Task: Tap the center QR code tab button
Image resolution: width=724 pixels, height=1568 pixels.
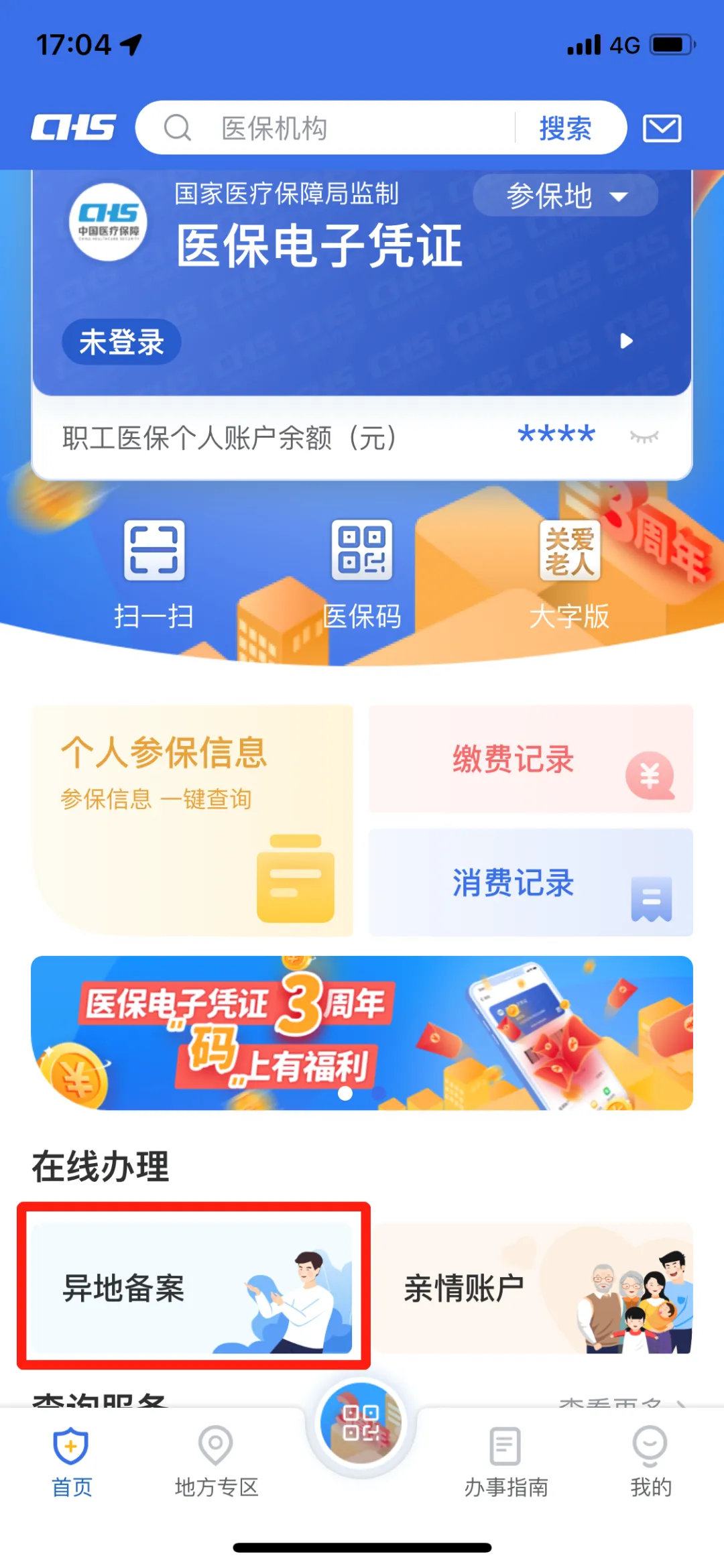Action: coord(361,1423)
